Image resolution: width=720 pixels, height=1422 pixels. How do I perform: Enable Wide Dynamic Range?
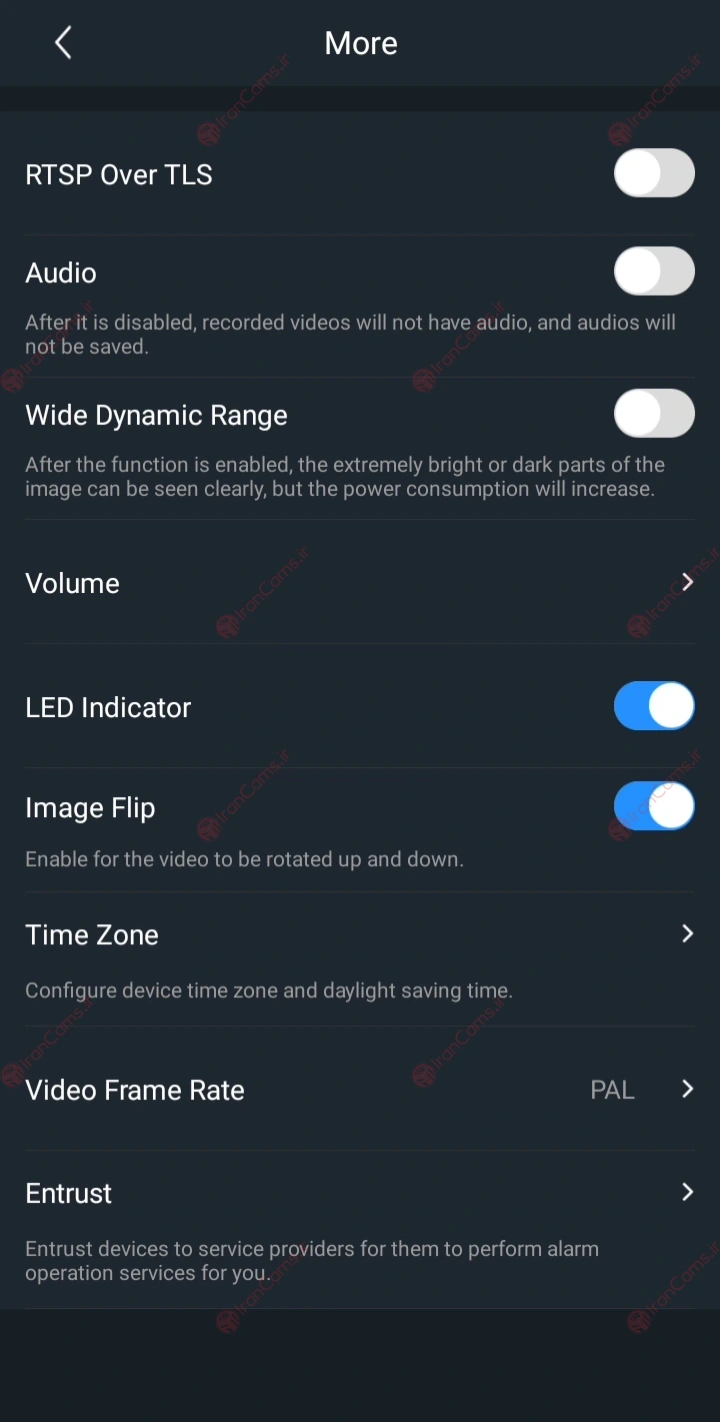tap(654, 413)
